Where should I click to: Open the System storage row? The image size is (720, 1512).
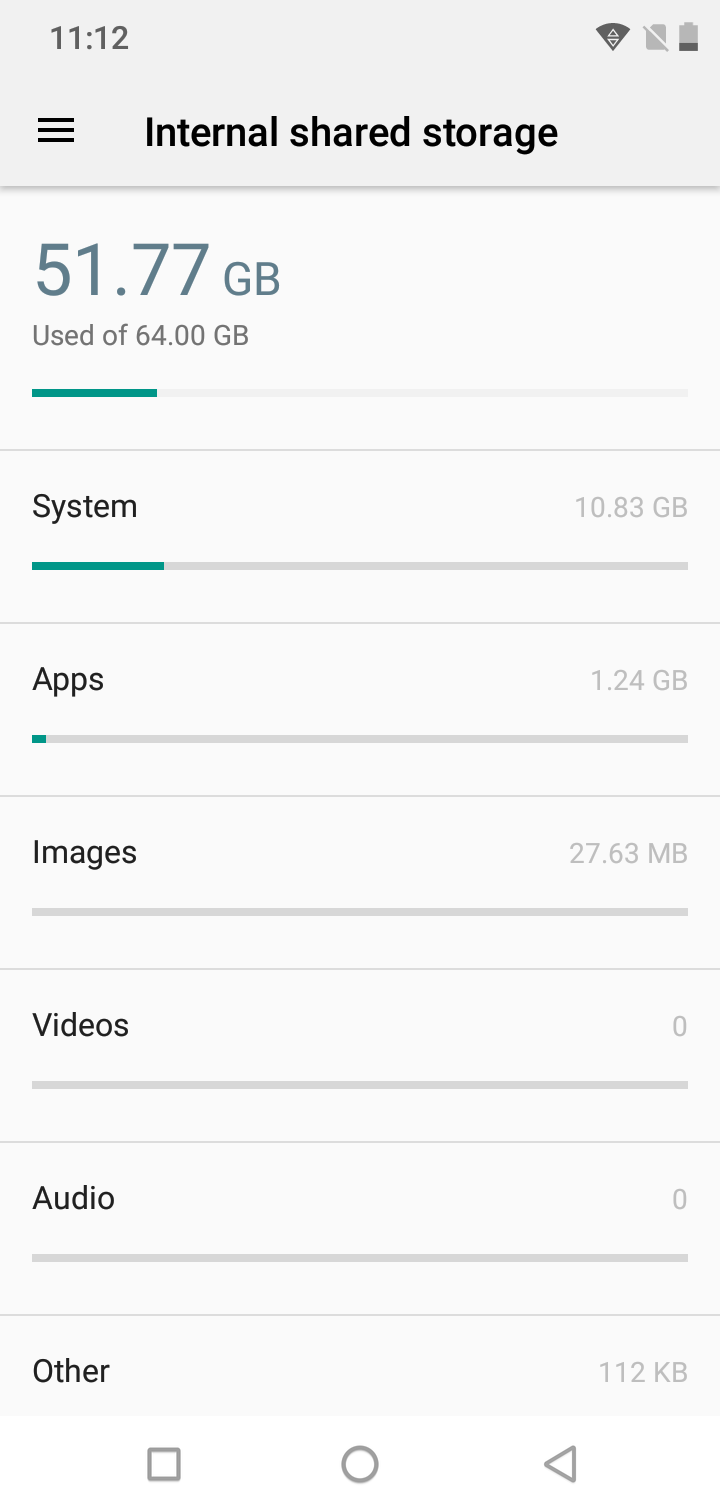tap(360, 537)
